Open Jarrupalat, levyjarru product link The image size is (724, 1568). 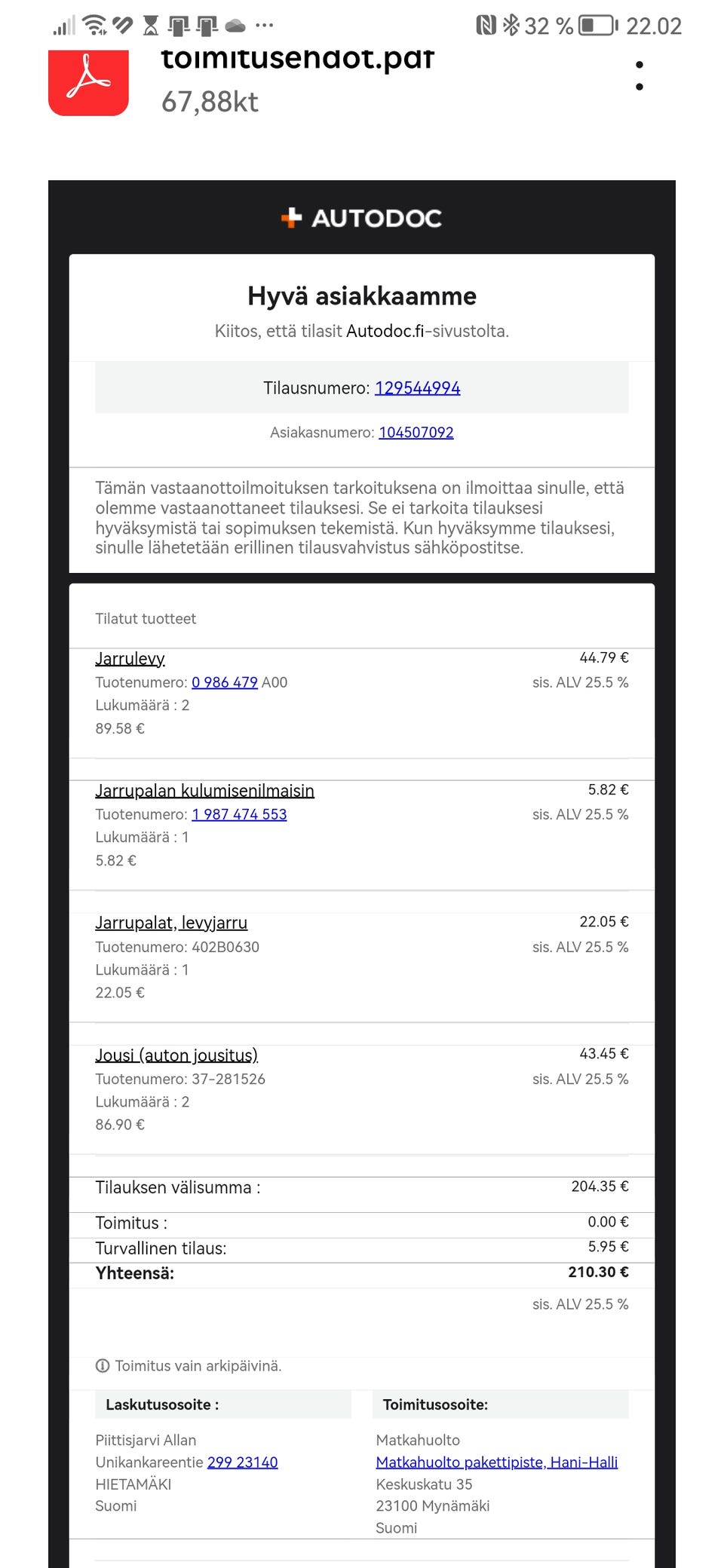coord(171,923)
